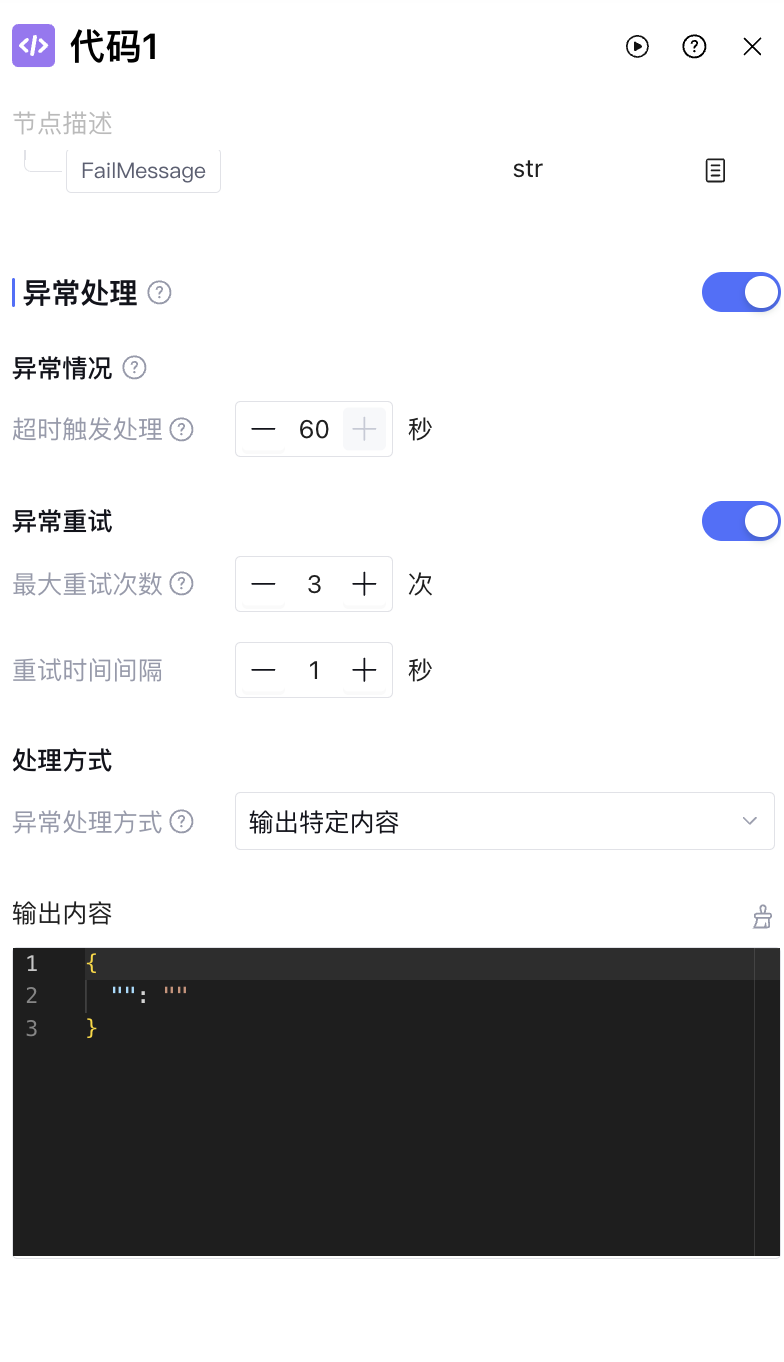
Task: Decrease the 重试时间间隔 value
Action: pyautogui.click(x=263, y=670)
